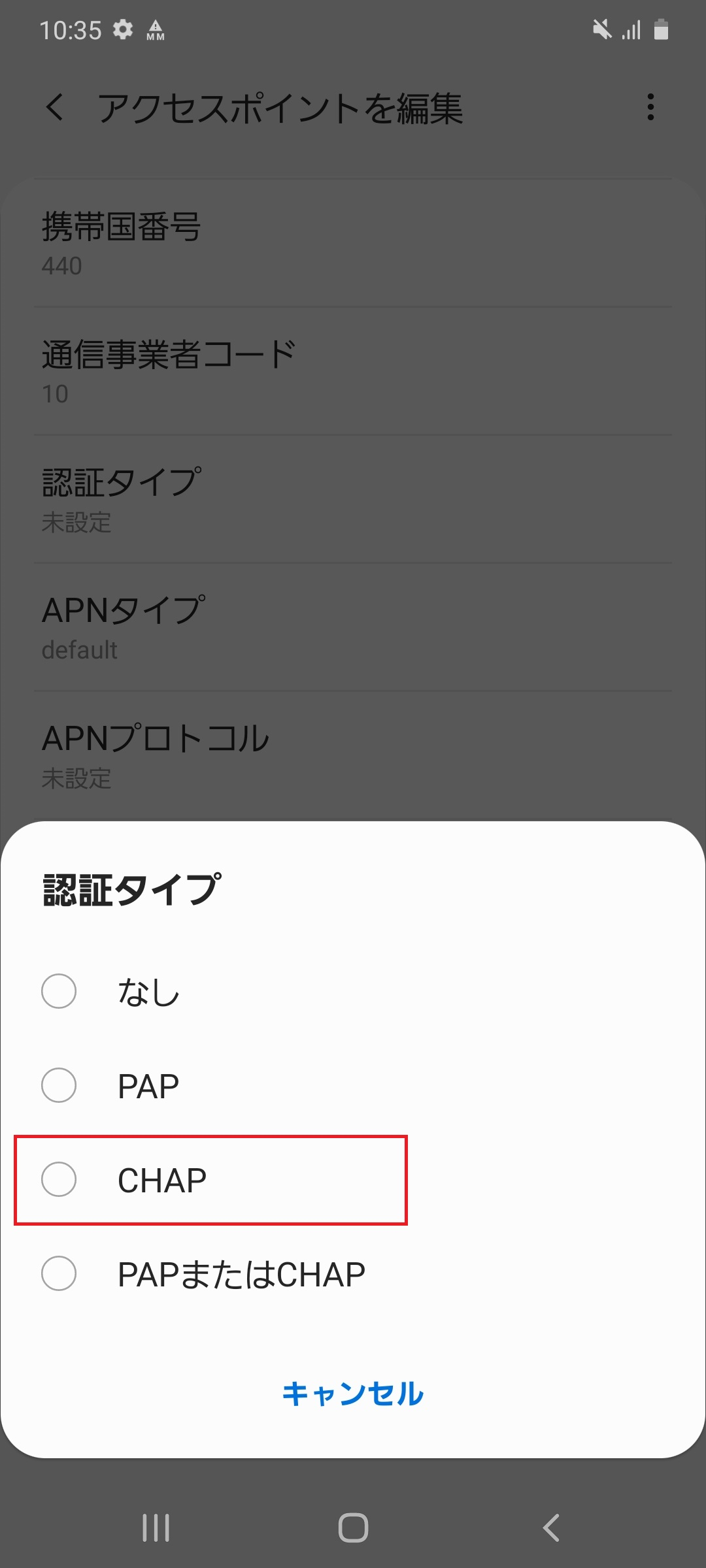
Task: Open the three-dot overflow menu
Action: (650, 108)
